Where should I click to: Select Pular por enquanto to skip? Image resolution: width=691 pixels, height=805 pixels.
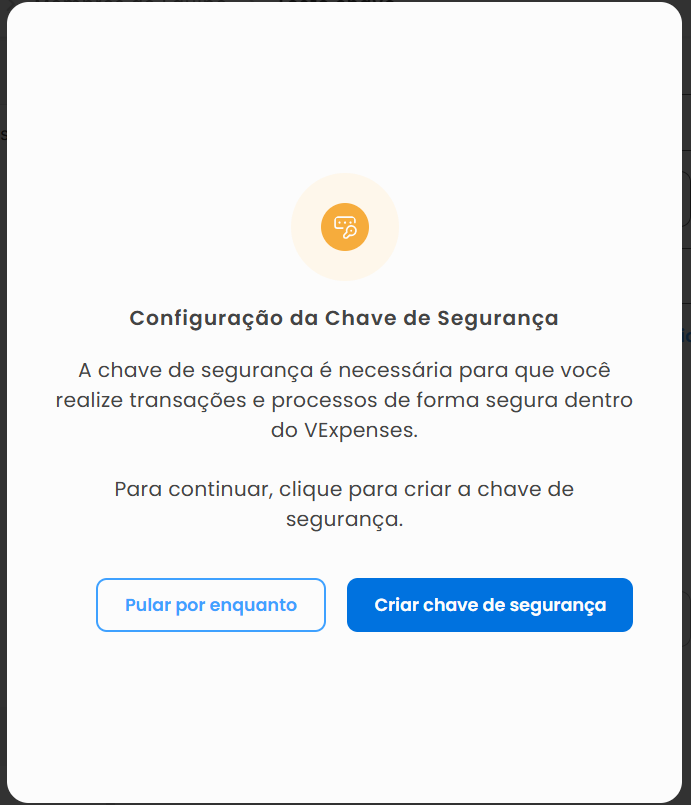click(211, 605)
